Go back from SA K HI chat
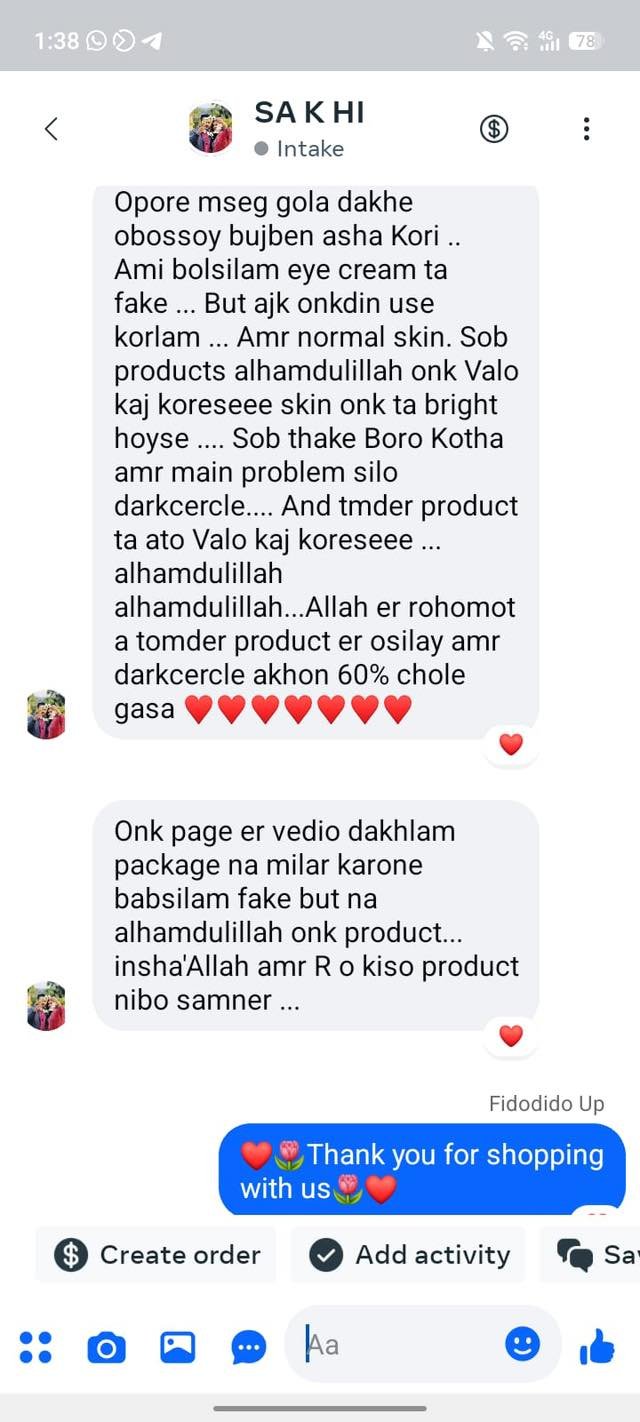 pos(52,129)
